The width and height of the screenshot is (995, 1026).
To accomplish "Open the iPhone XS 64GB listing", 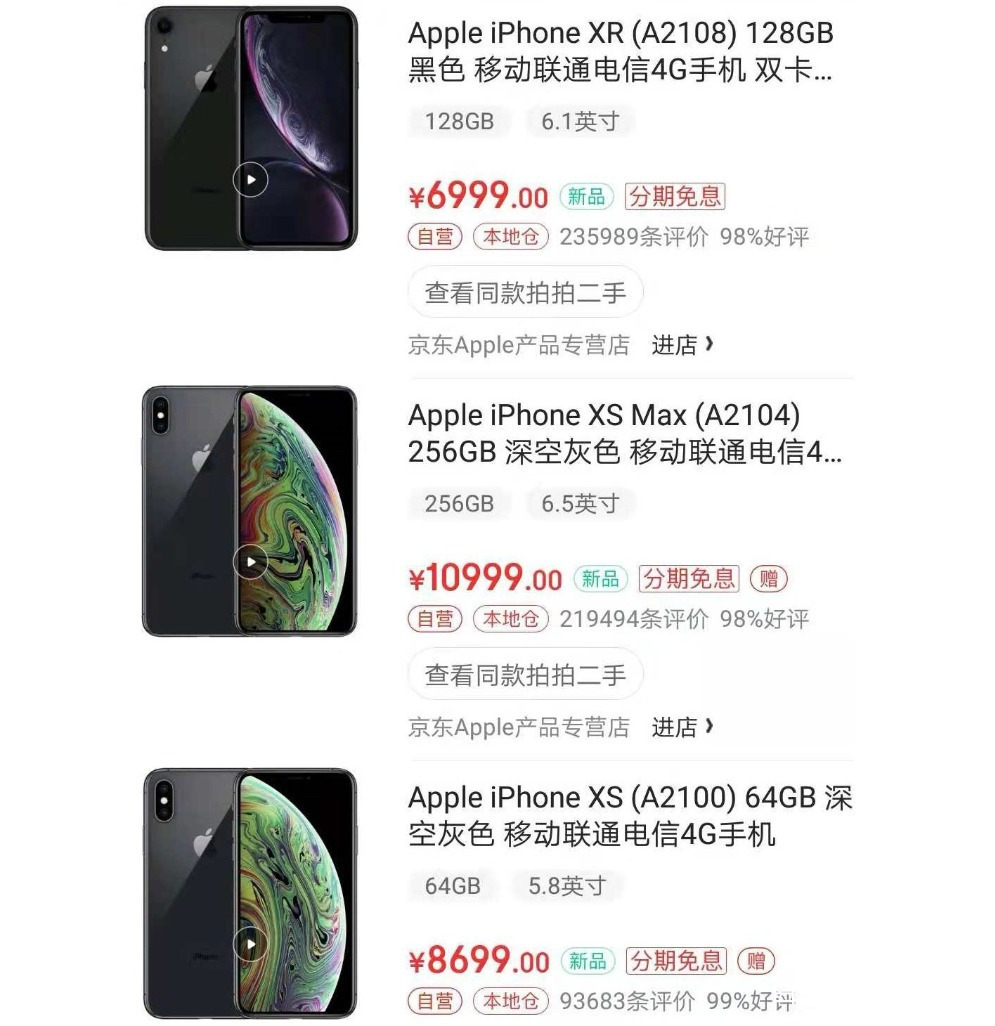I will pos(630,816).
